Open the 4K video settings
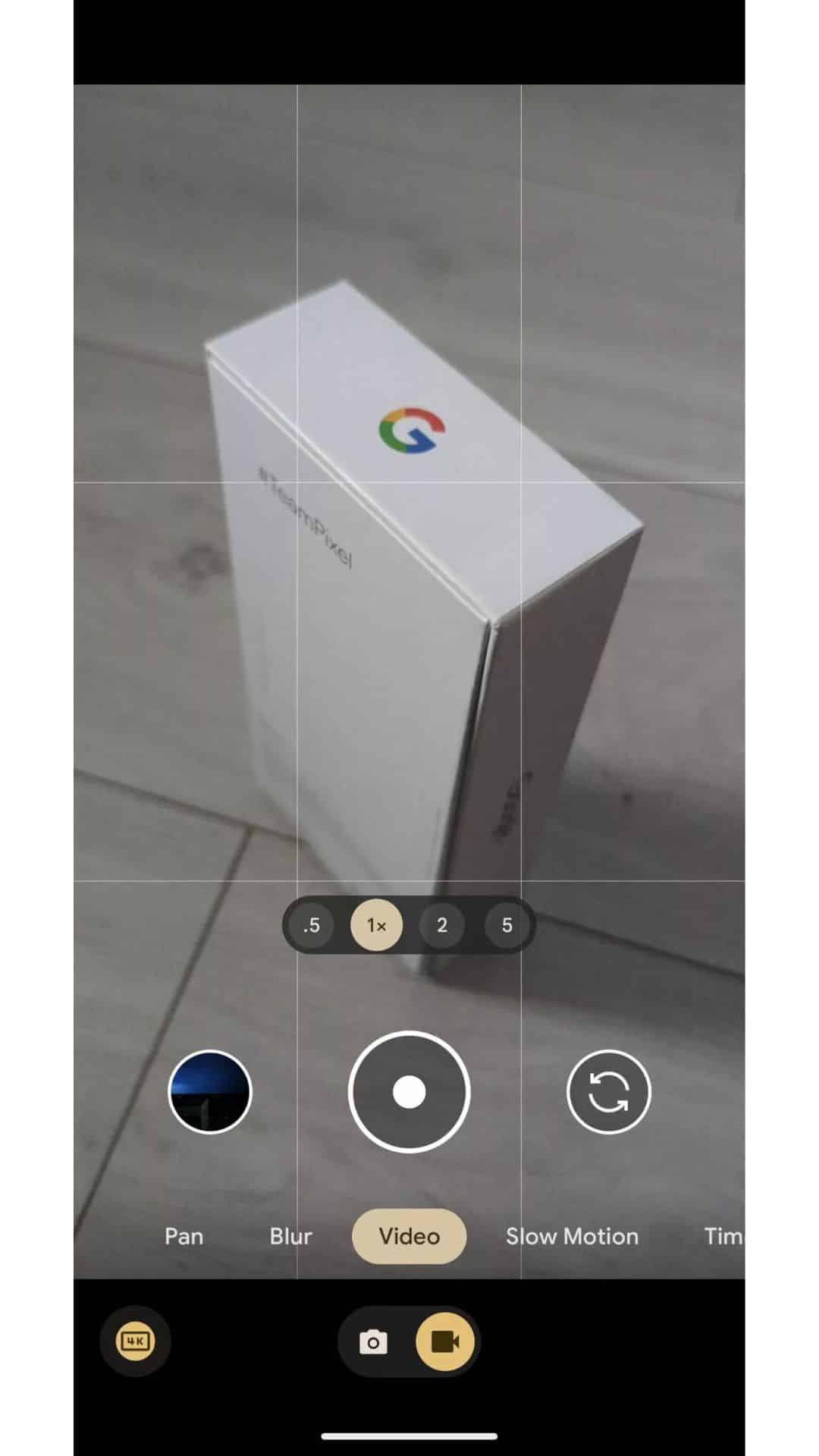The height and width of the screenshot is (1456, 819). [x=135, y=1341]
